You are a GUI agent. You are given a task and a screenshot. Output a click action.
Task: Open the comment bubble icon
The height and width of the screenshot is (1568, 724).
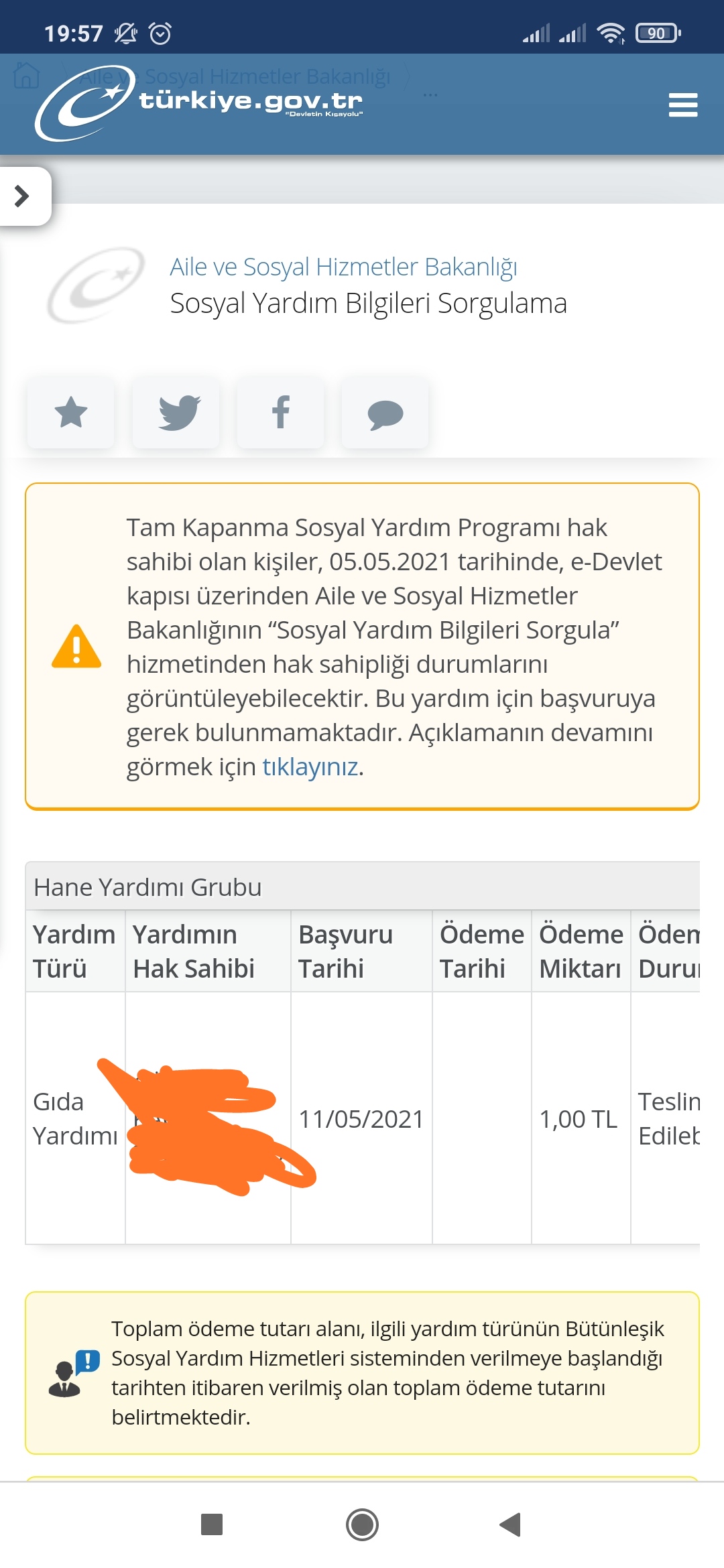tap(385, 412)
